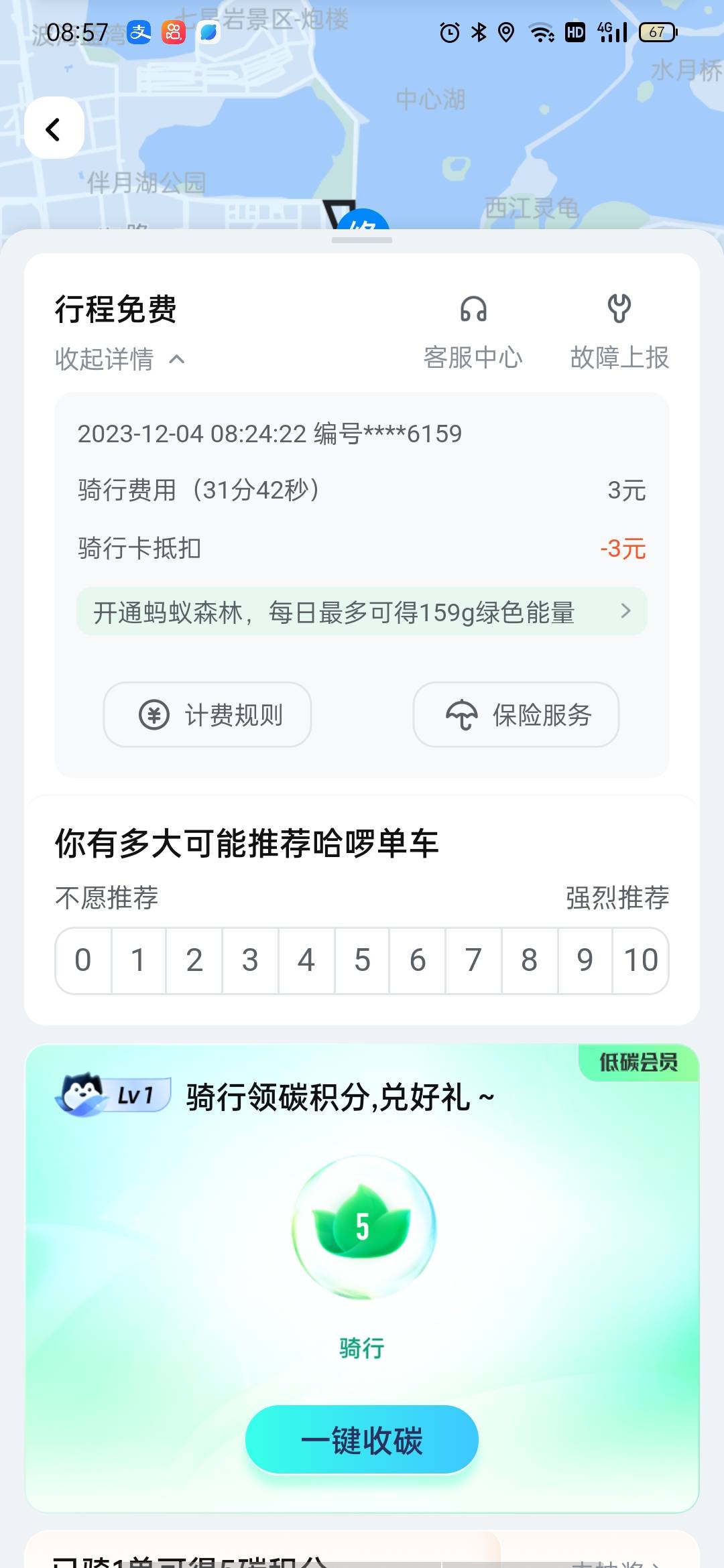Viewport: 724px width, 1568px height.
Task: Tap the headphone icon for 客服中心
Action: click(x=475, y=310)
